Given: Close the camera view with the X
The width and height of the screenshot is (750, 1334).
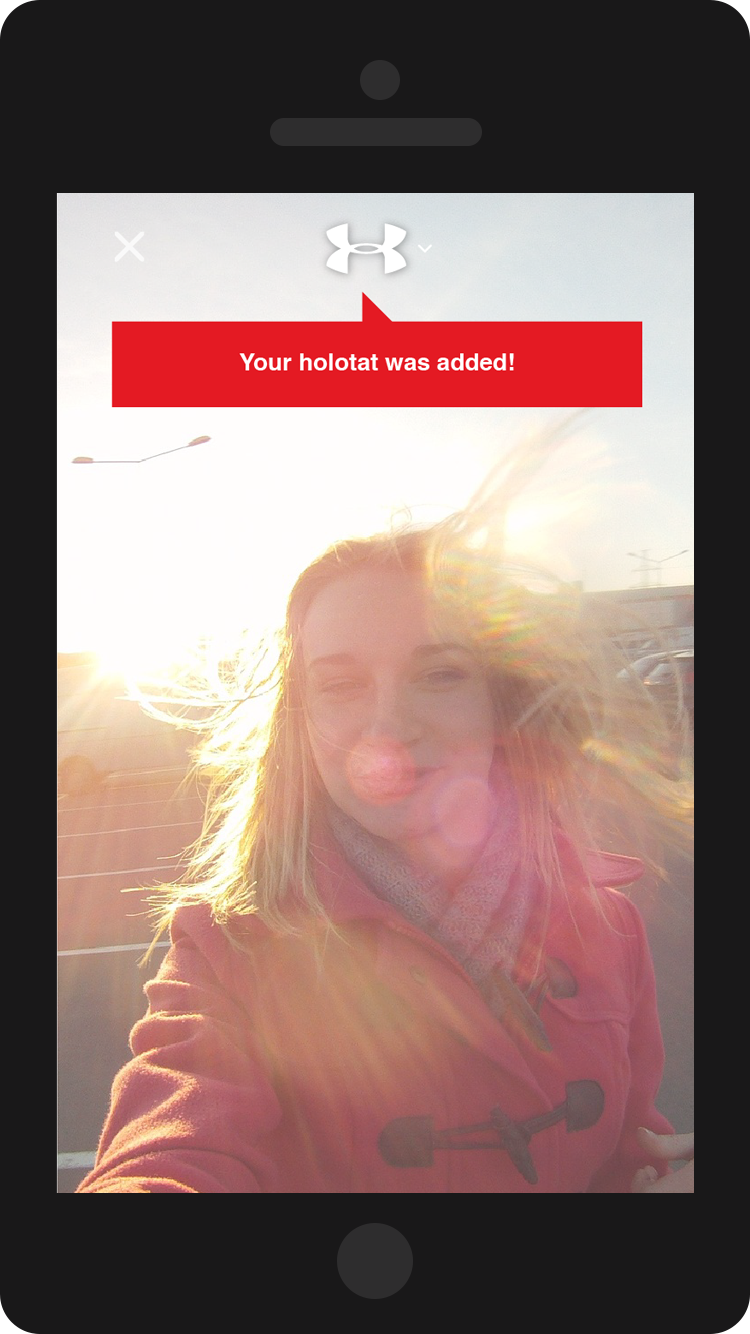Looking at the screenshot, I should pos(129,247).
